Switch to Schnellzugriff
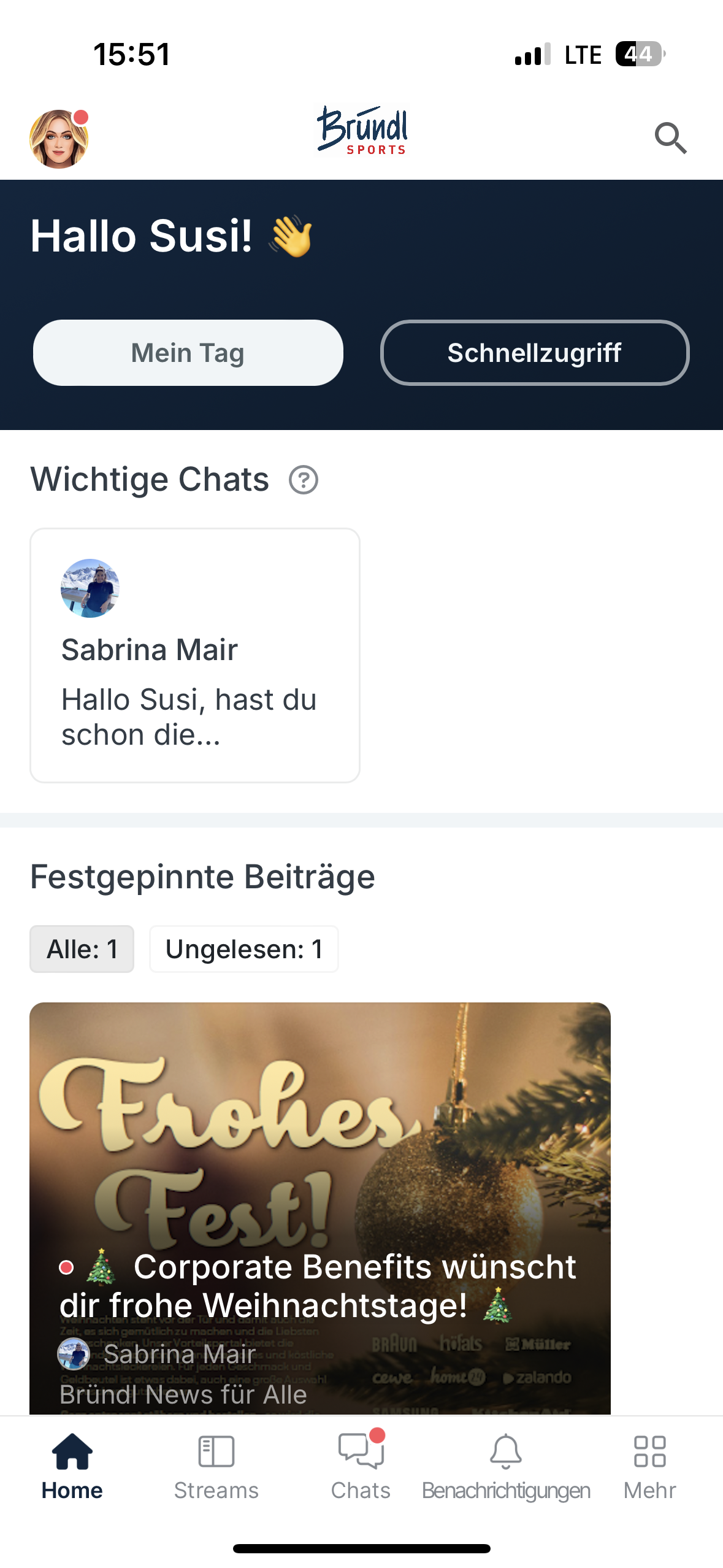The width and height of the screenshot is (723, 1568). 534,353
